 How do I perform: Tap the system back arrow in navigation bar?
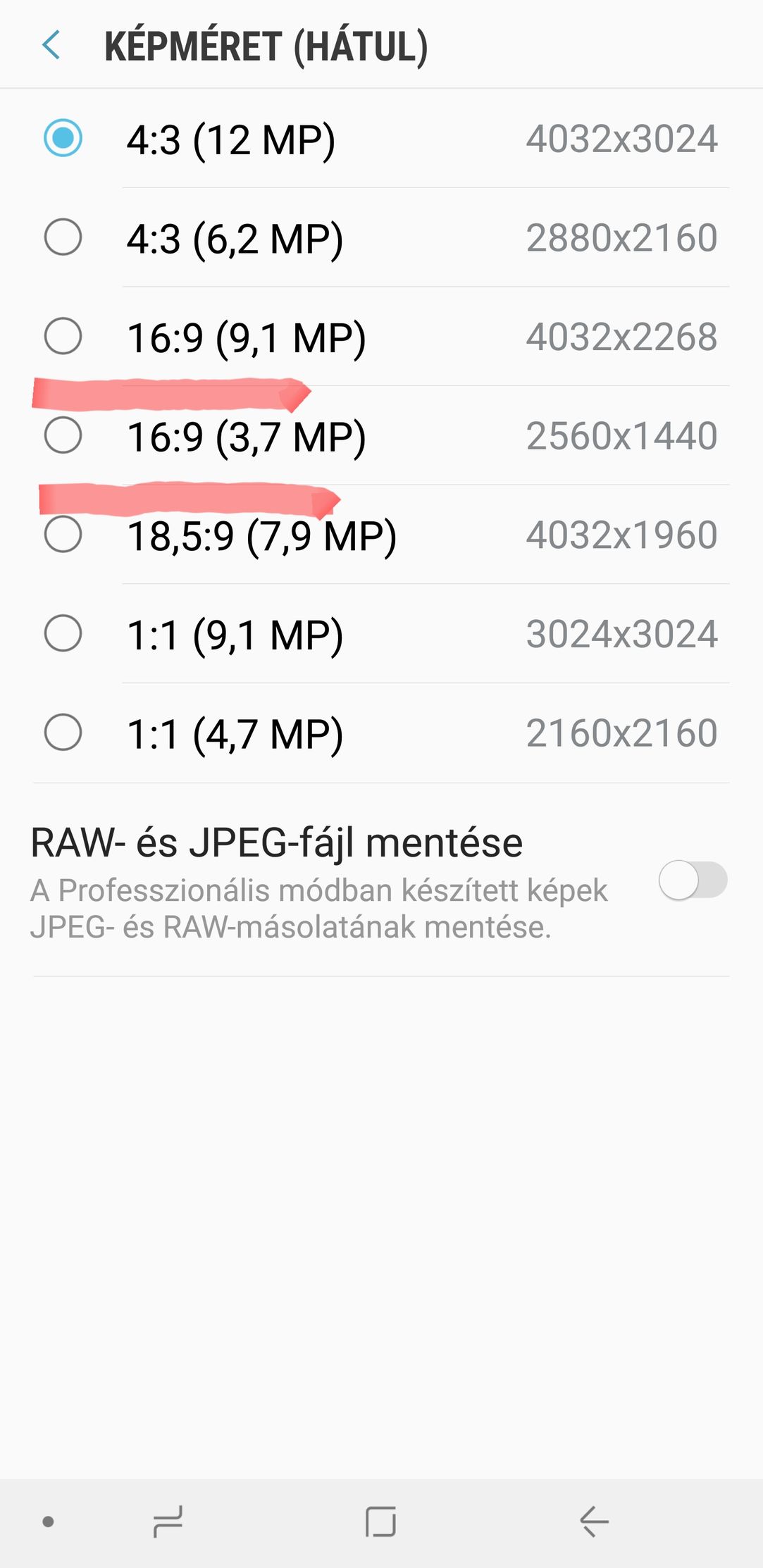tap(594, 1522)
